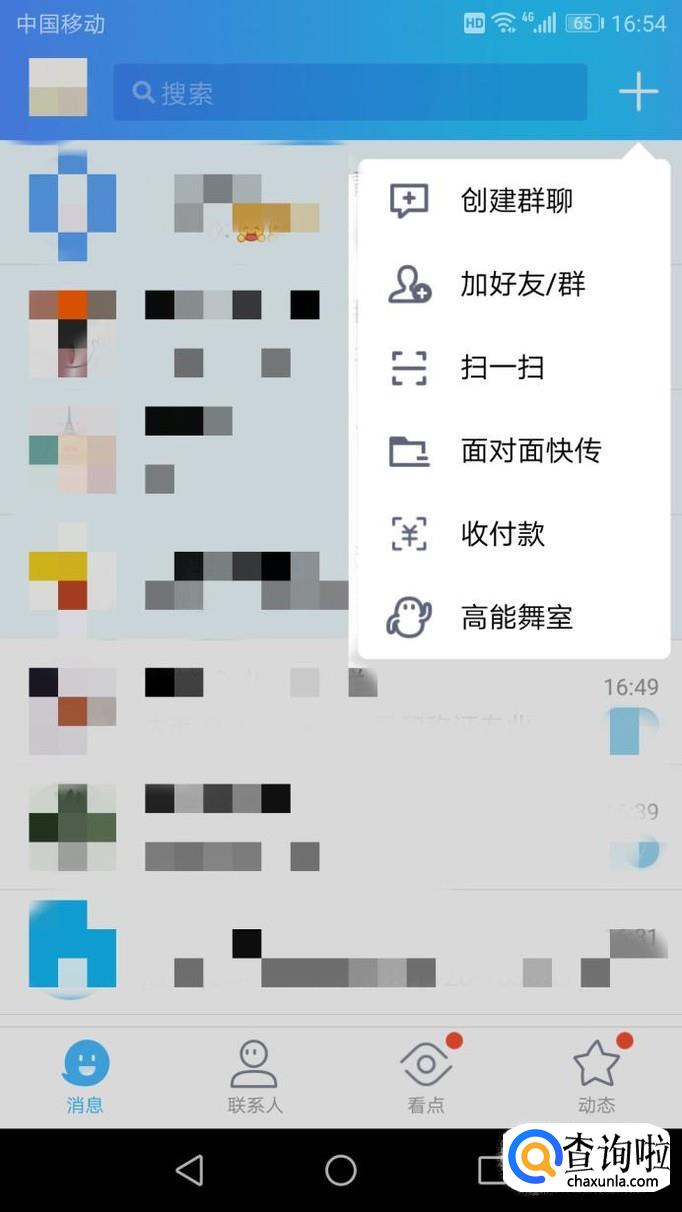
Task: Tap the 搜索 search box
Action: [350, 93]
